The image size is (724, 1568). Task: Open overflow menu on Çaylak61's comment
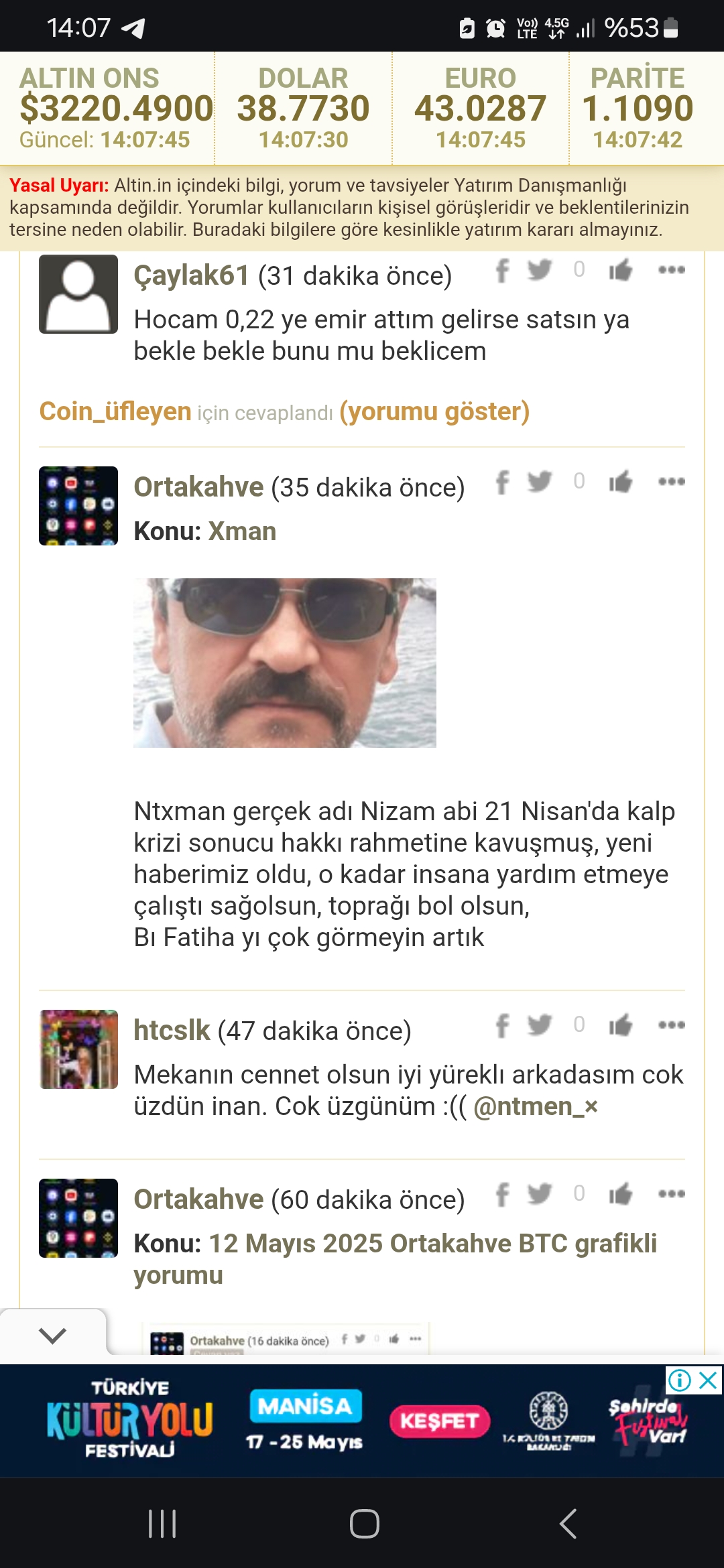pos(671,270)
